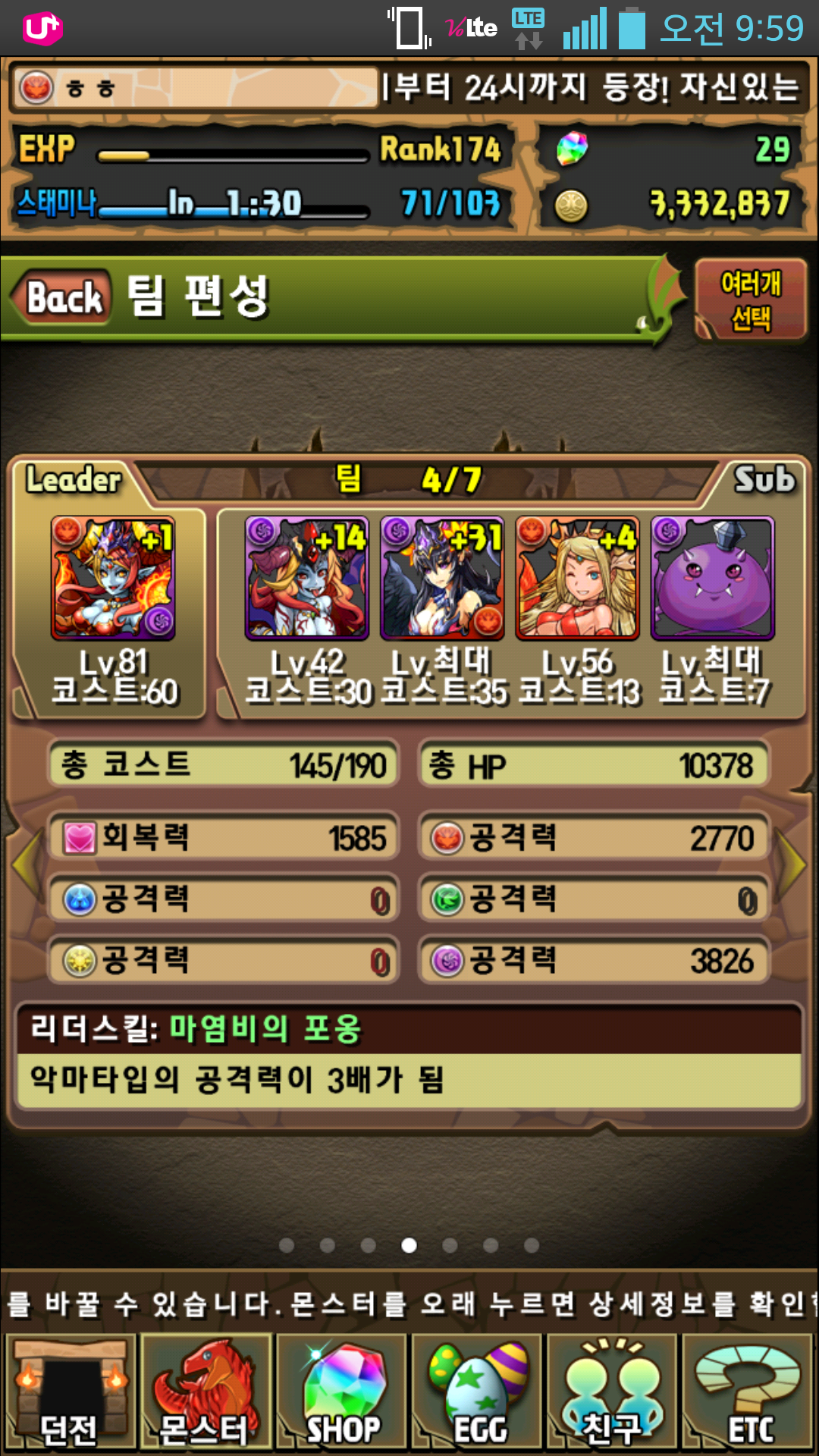Select the Lv.81 leader monster slot
Screen dimensions: 819x1456
tap(113, 579)
